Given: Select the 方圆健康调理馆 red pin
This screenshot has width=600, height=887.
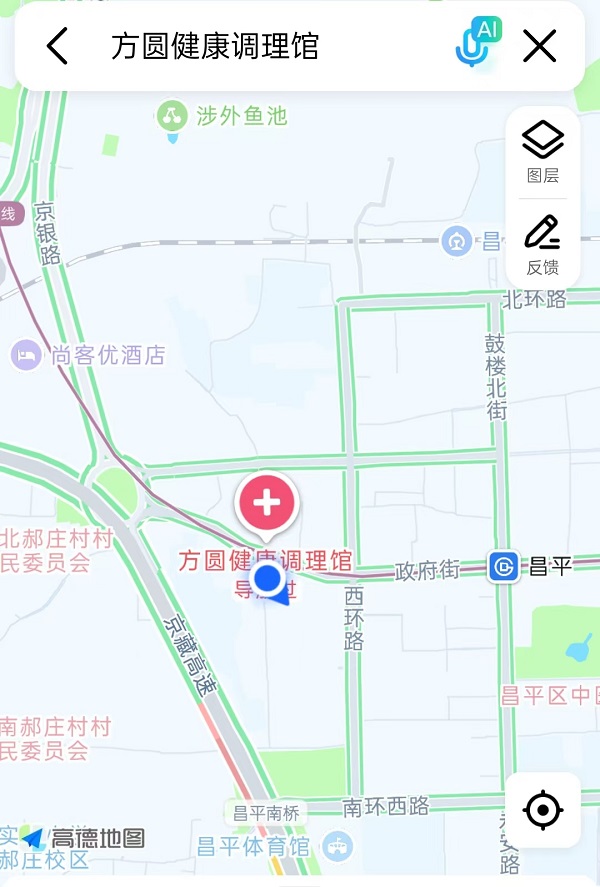Looking at the screenshot, I should pyautogui.click(x=266, y=503).
